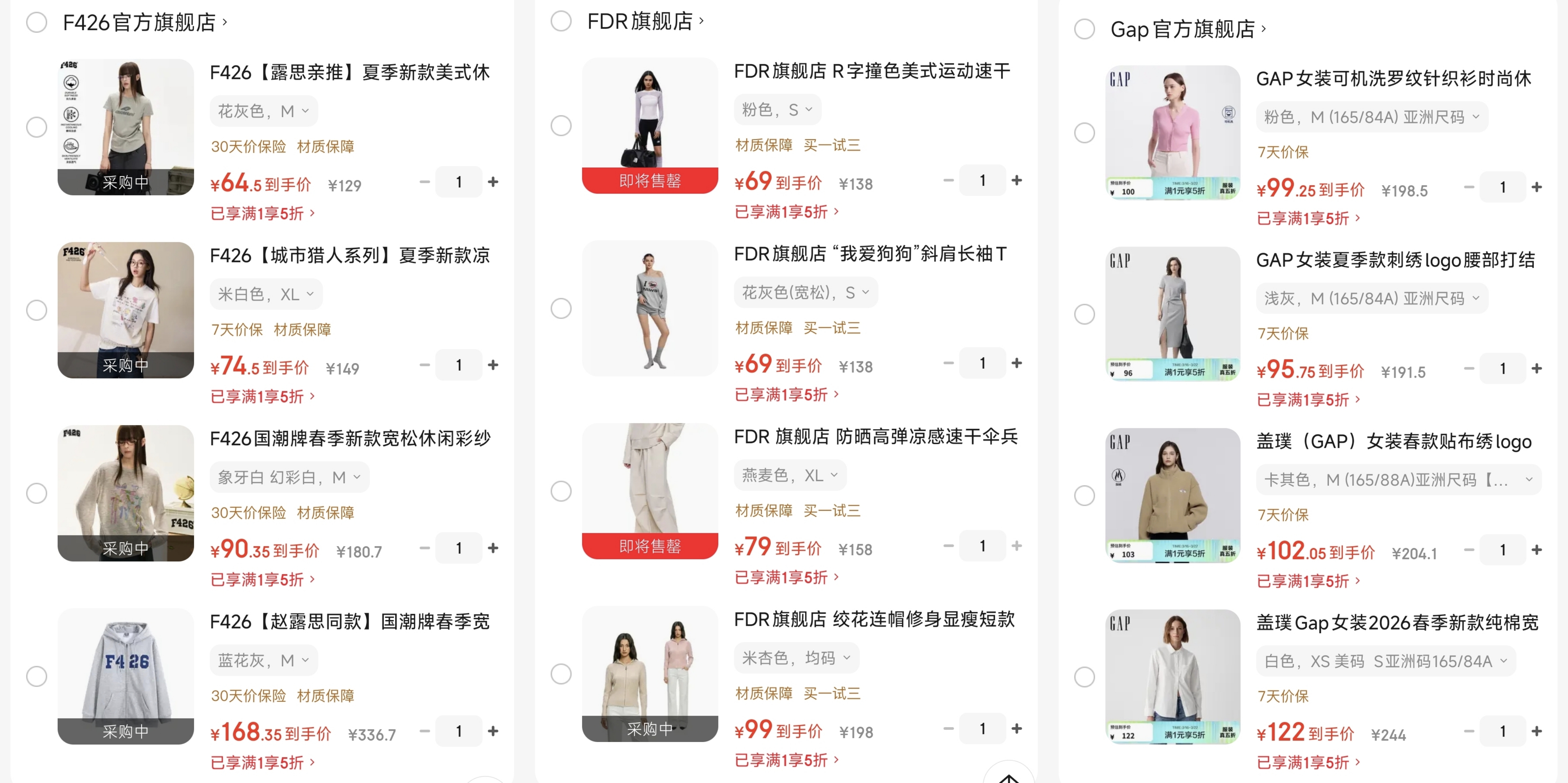Select all items from F426官方旗舰店
Screen dimensions: 1568x783
[37, 22]
